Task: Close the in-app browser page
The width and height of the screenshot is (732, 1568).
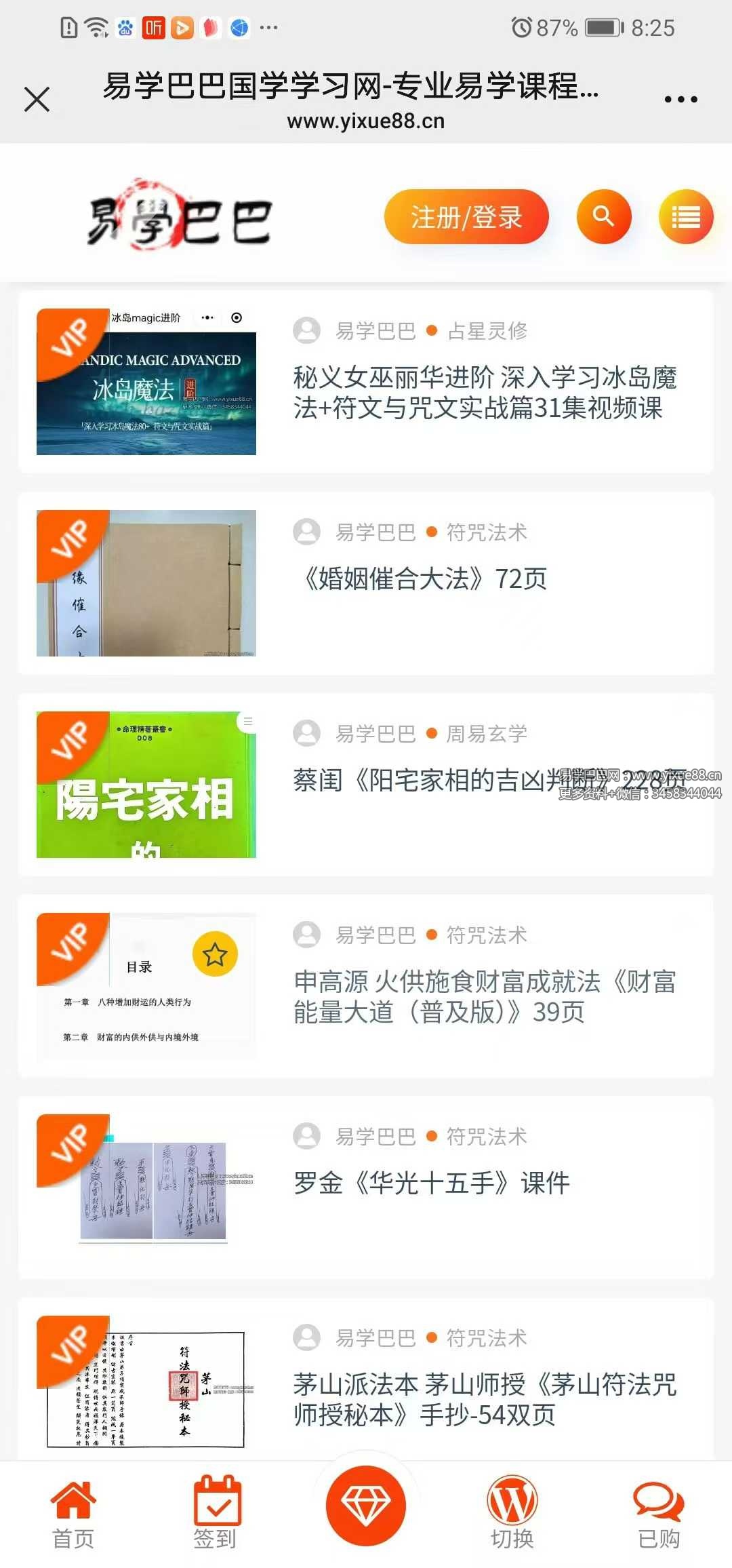Action: point(37,99)
